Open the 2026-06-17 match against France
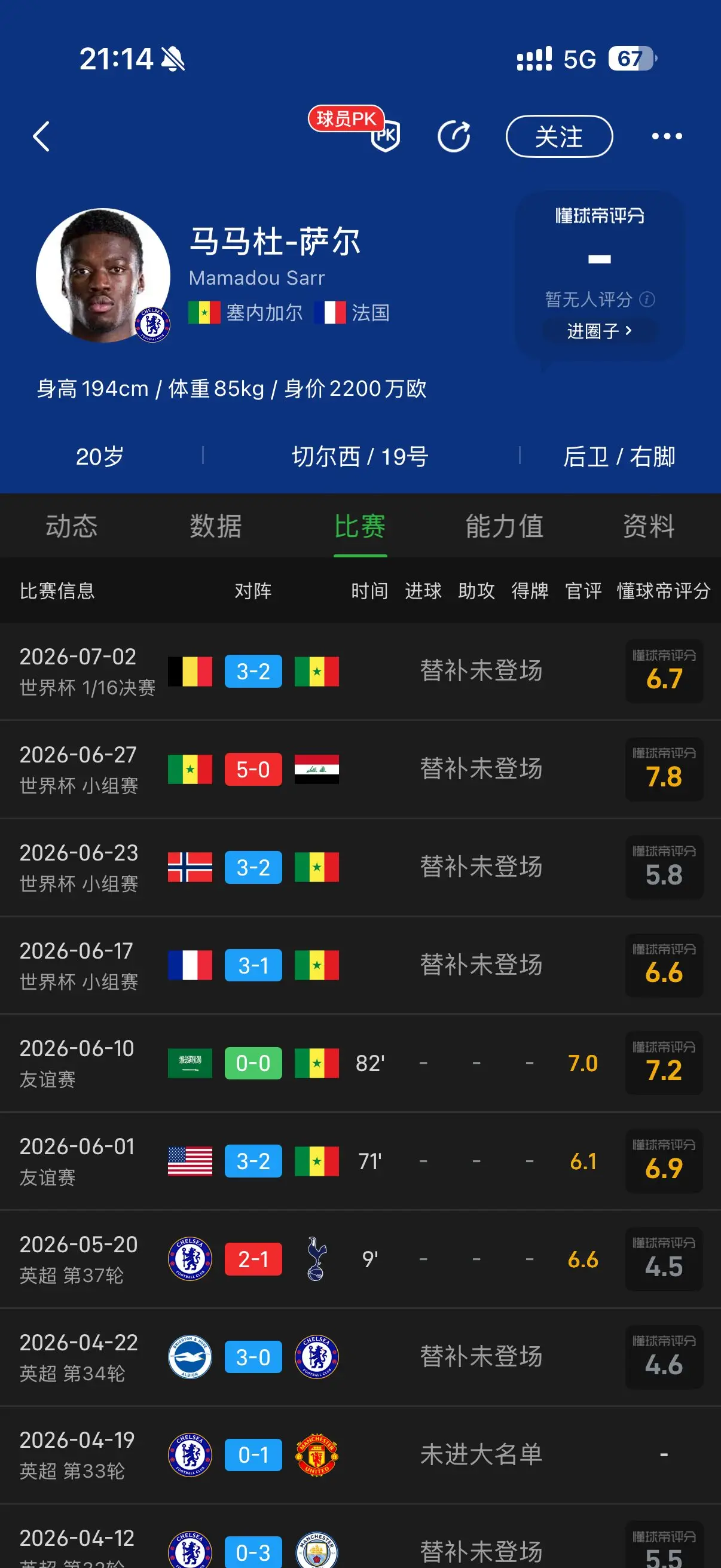 click(360, 965)
